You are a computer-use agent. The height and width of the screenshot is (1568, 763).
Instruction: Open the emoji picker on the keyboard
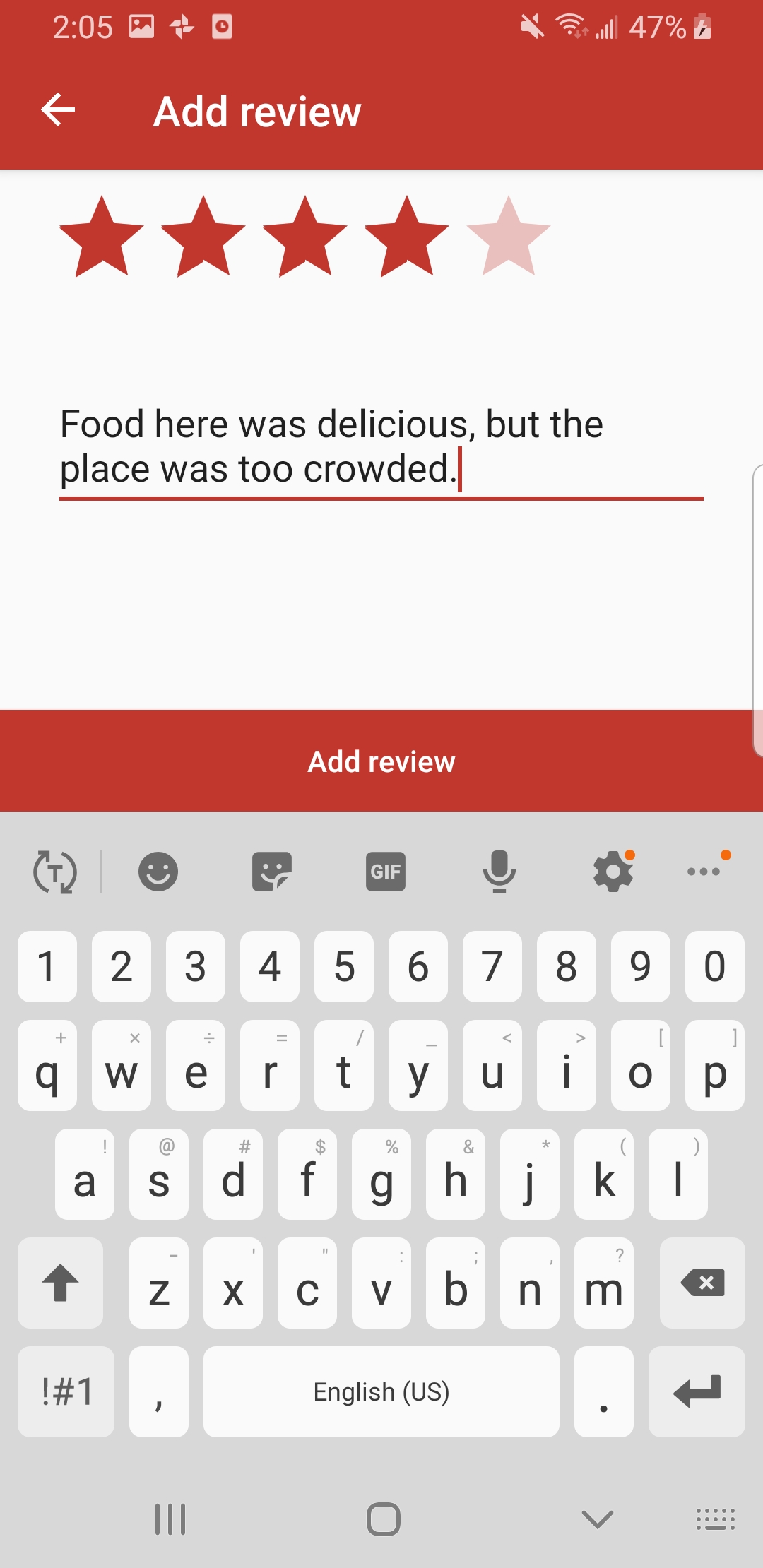(158, 871)
